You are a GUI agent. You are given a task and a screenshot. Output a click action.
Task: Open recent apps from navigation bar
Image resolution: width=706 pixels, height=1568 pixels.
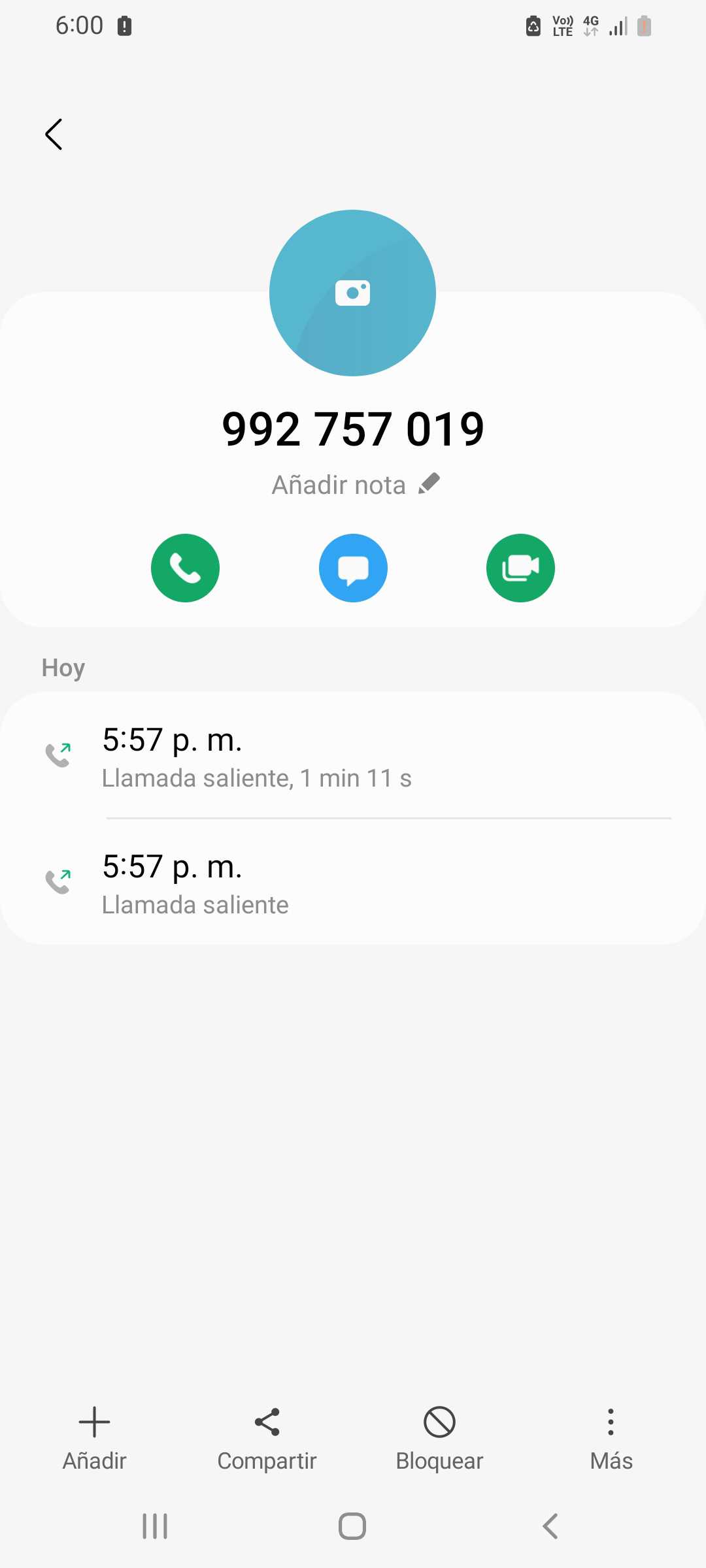[155, 1526]
